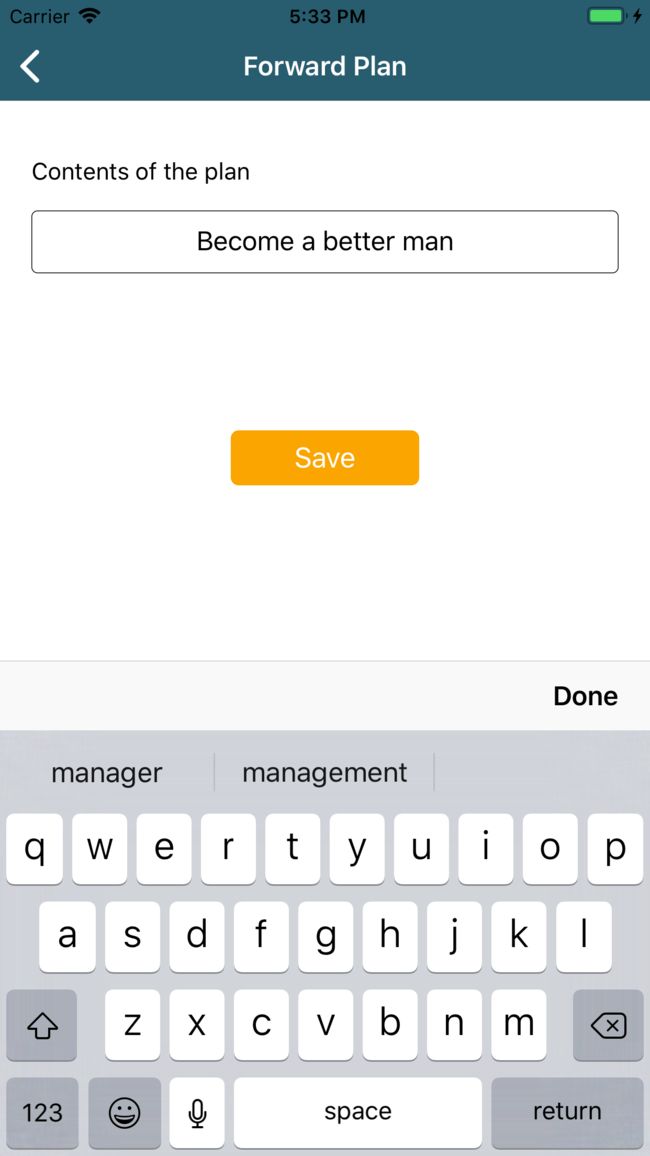Go back using the top-left arrow
650x1156 pixels.
coord(29,66)
